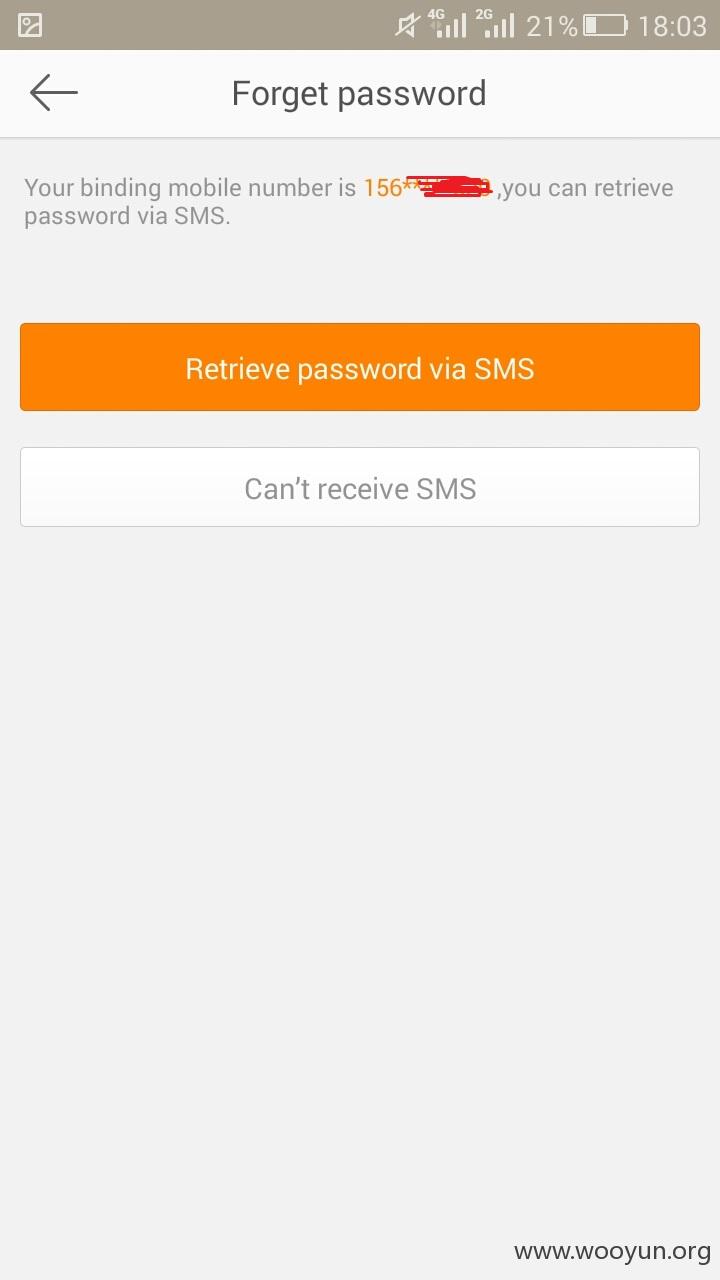
Task: Select Can't receive SMS
Action: click(360, 487)
